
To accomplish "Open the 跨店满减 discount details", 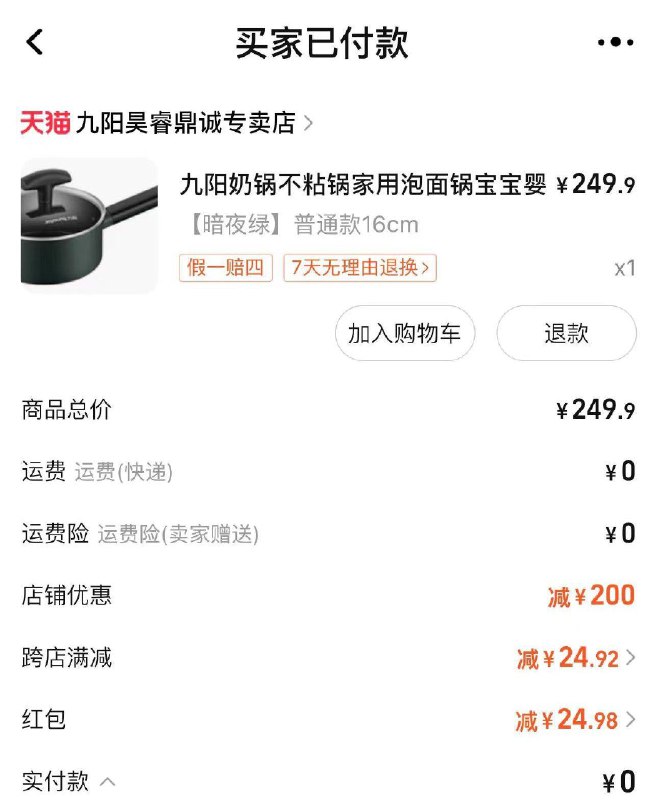I will (576, 658).
